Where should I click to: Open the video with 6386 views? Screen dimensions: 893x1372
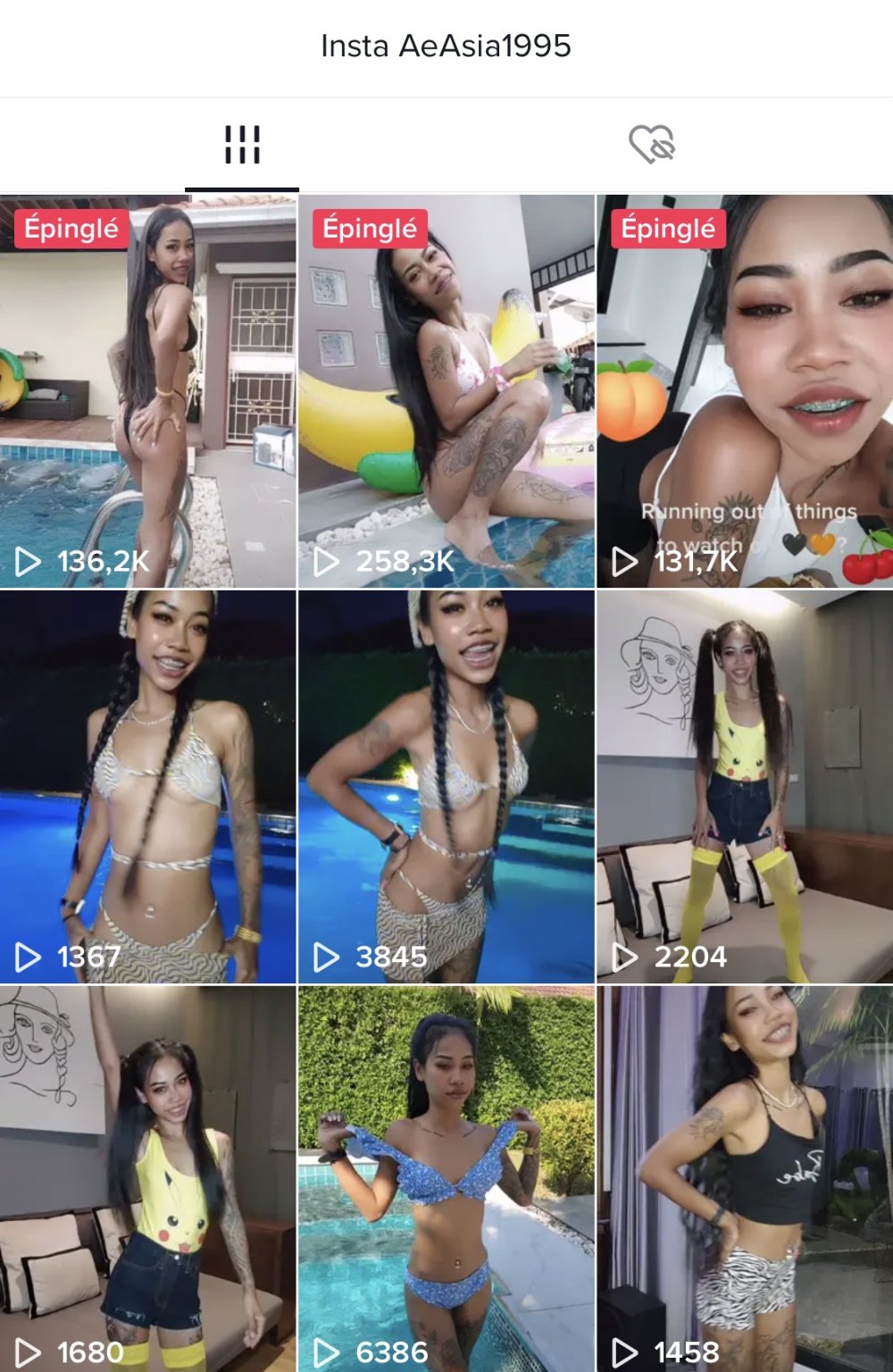446,1179
